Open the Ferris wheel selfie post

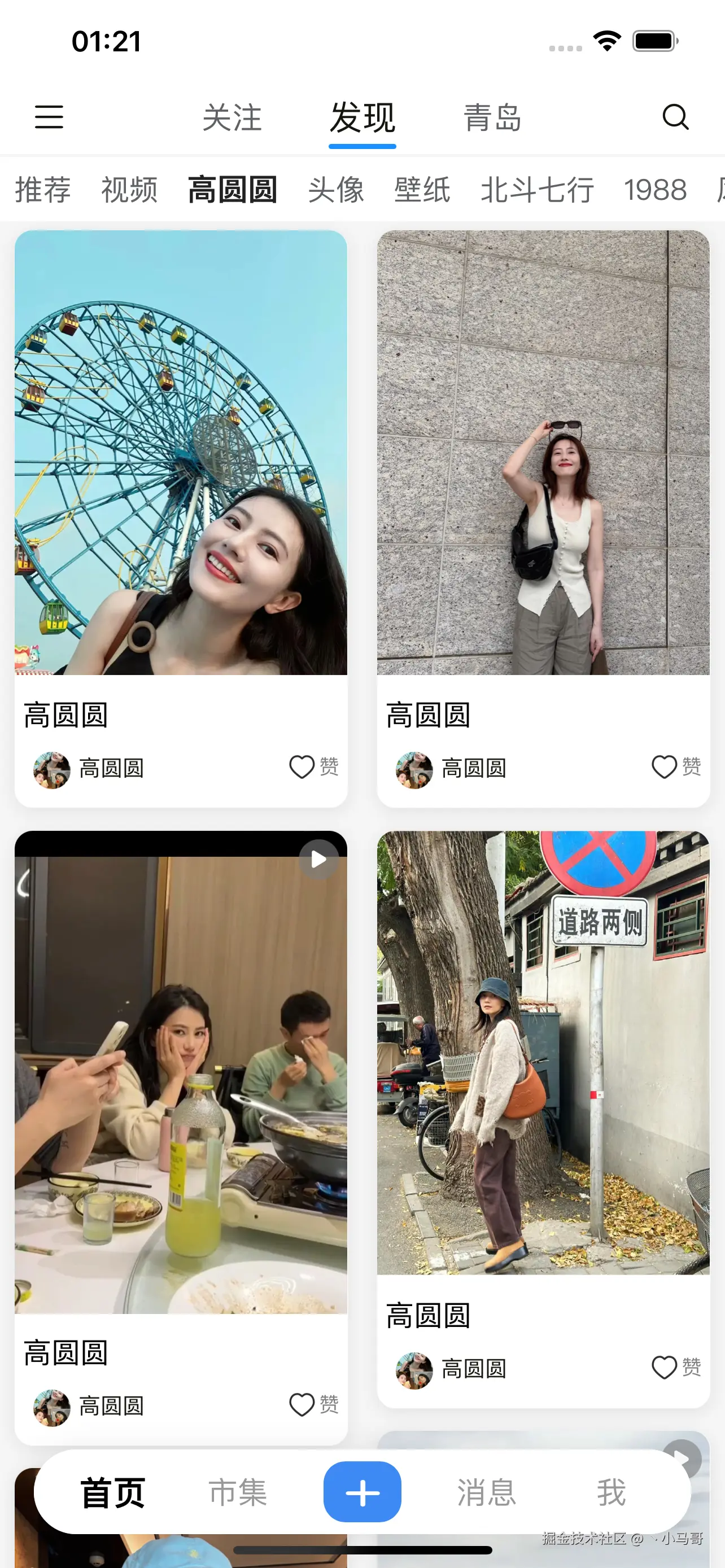tap(181, 452)
